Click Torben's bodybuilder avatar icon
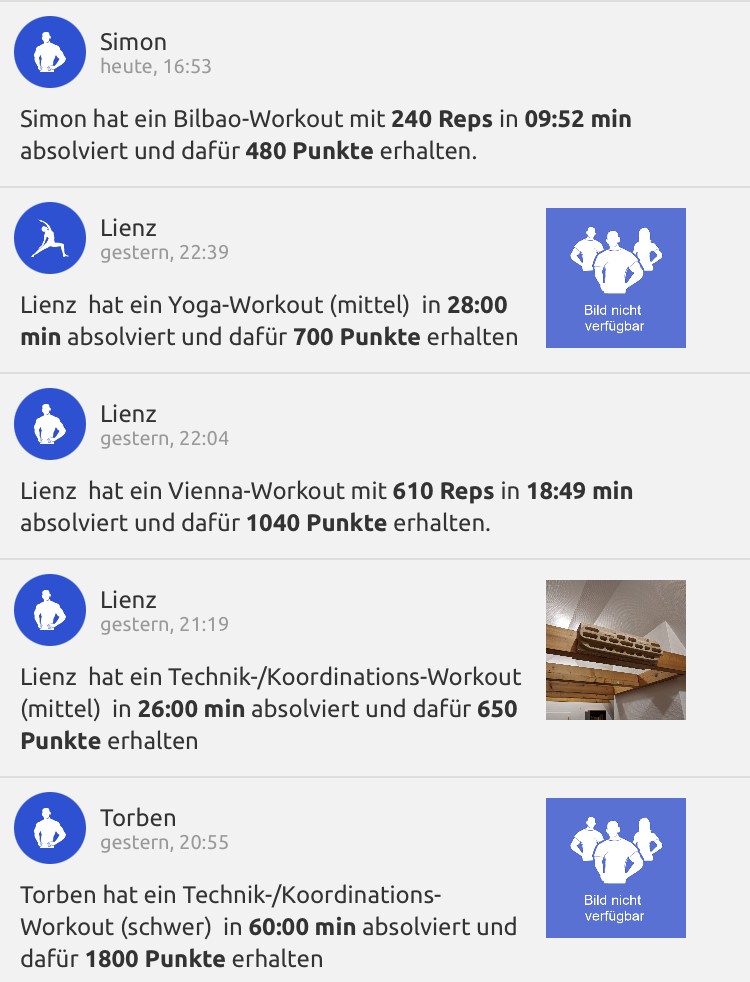Screen dimensions: 750x982 coord(50,828)
